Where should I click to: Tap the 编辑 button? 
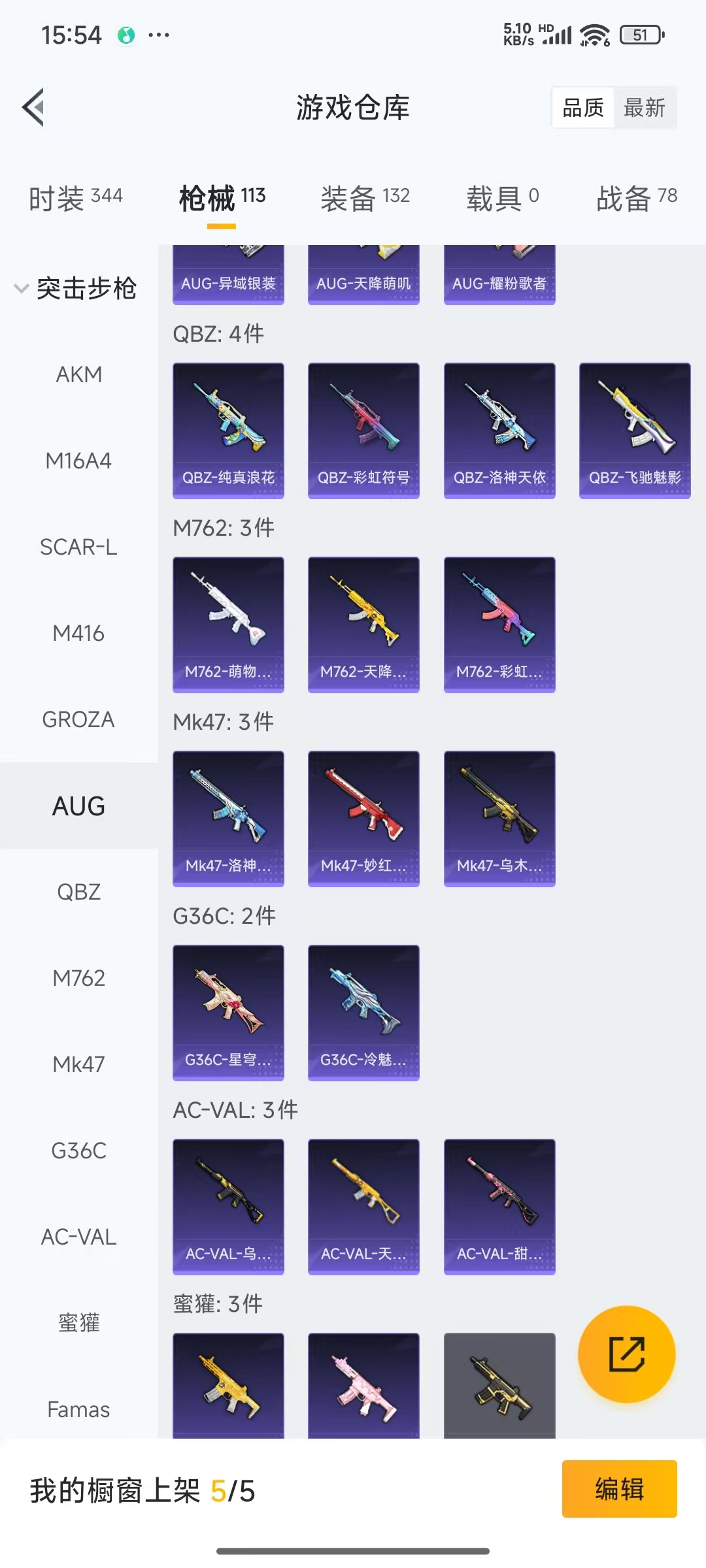[x=619, y=1489]
